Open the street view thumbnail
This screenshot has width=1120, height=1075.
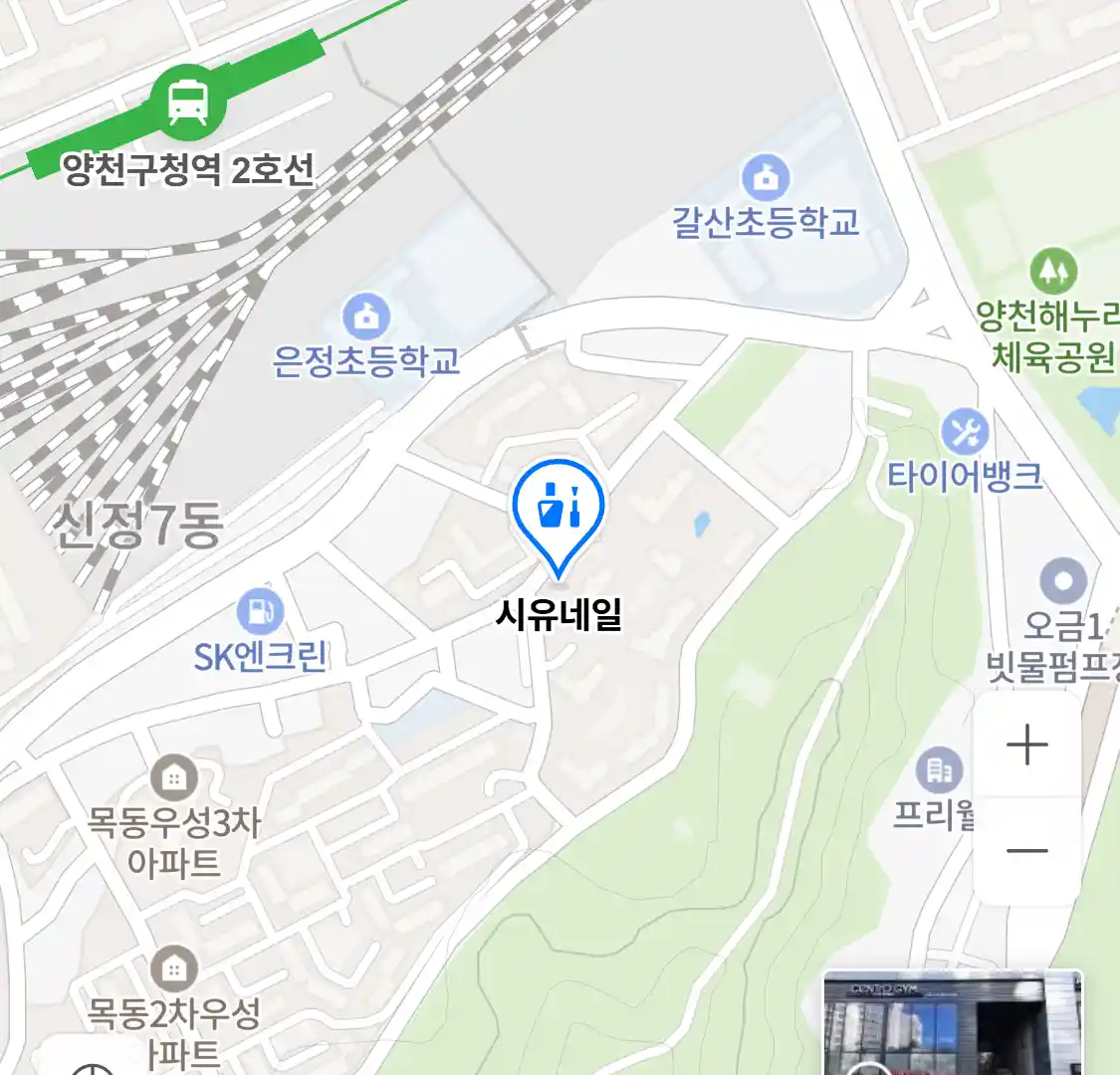coord(952,1022)
